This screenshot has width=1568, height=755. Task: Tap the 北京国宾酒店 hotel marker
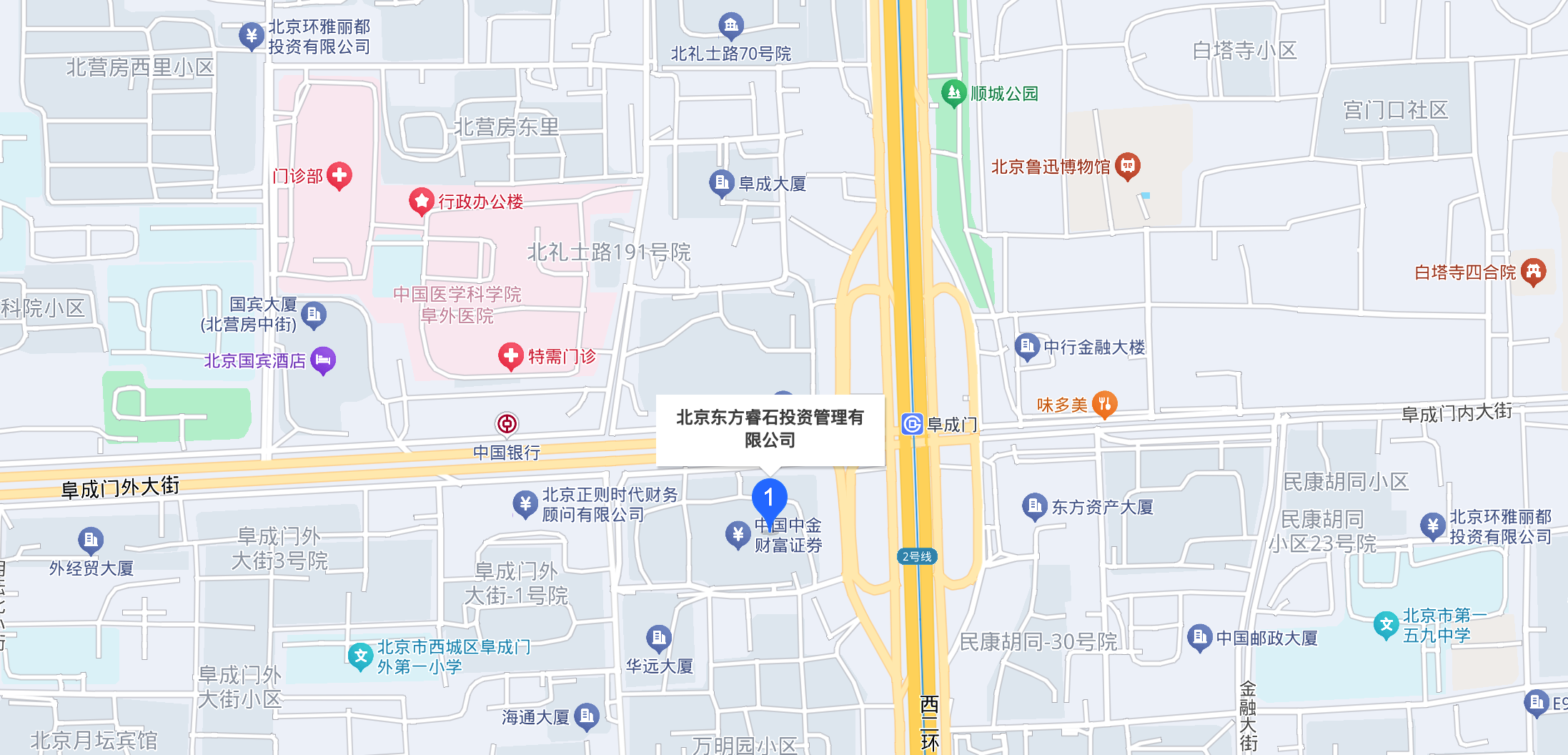point(322,360)
